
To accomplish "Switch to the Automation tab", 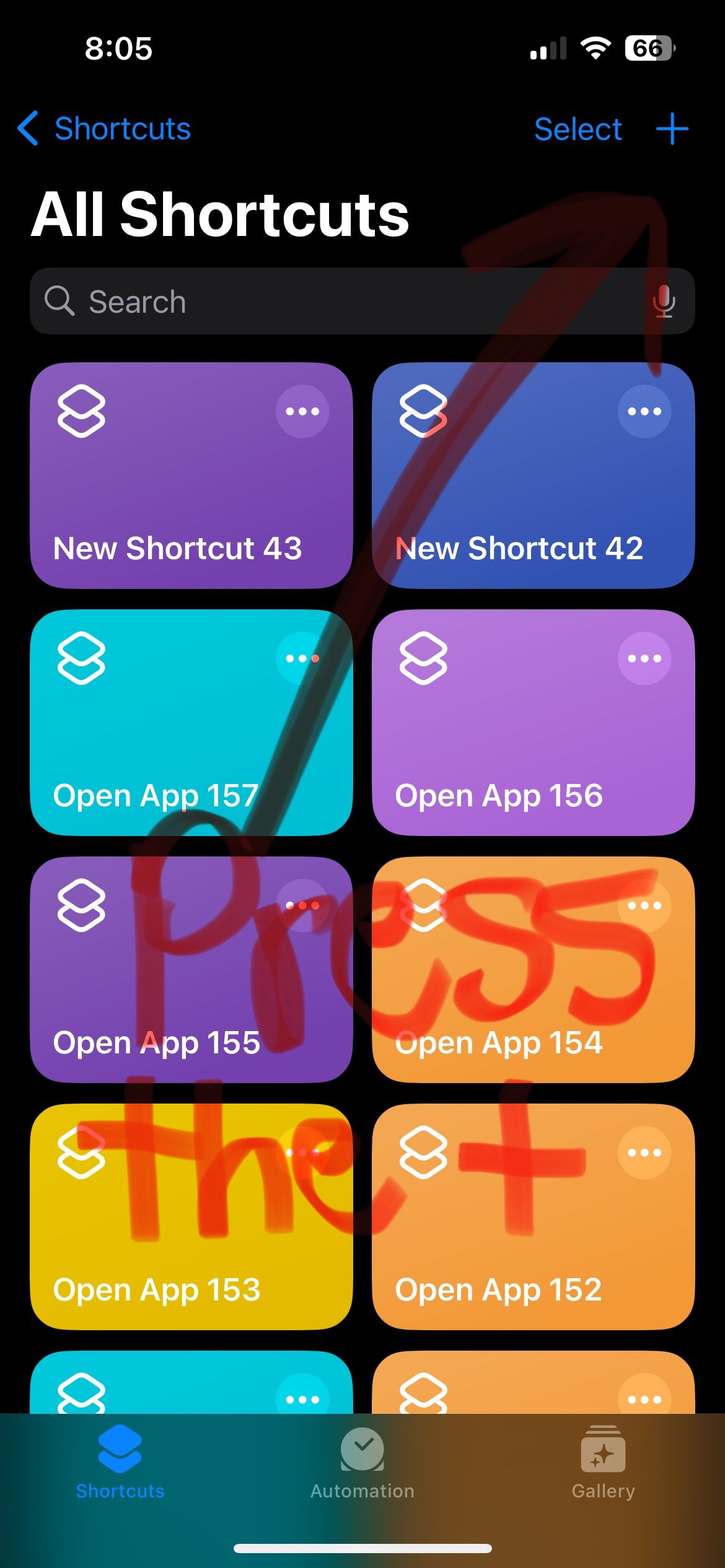I will click(362, 1463).
